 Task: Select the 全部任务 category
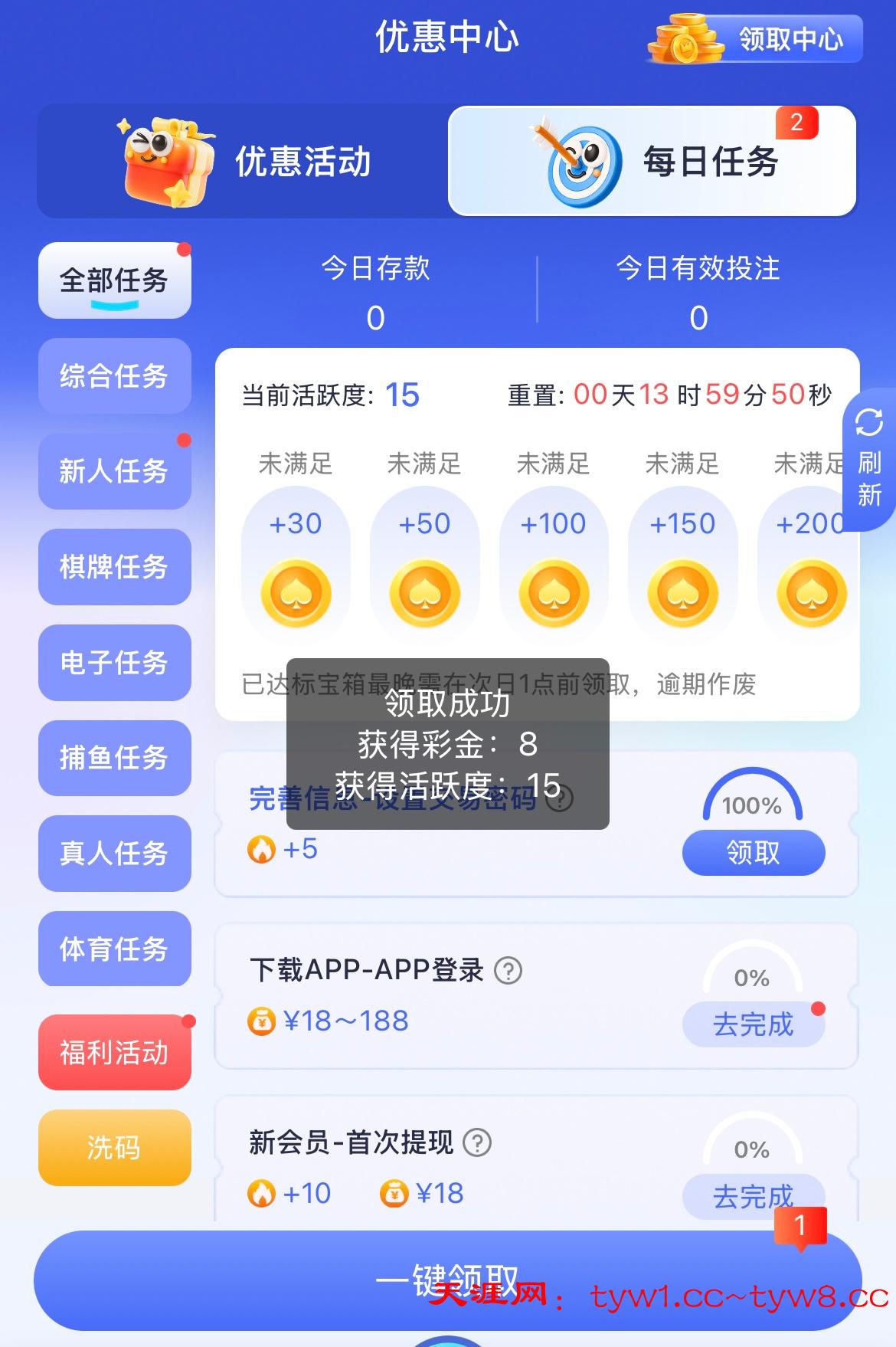pyautogui.click(x=114, y=280)
